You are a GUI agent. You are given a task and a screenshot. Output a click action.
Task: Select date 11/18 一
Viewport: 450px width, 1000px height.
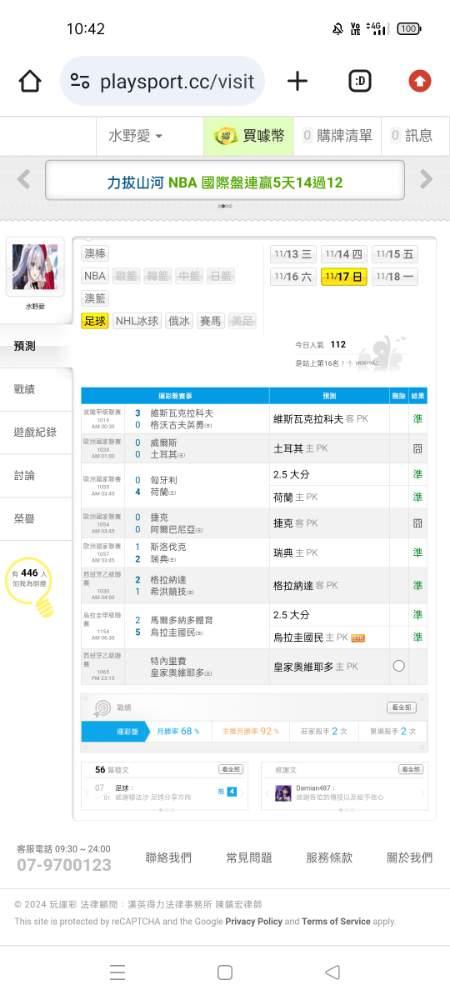(395, 277)
